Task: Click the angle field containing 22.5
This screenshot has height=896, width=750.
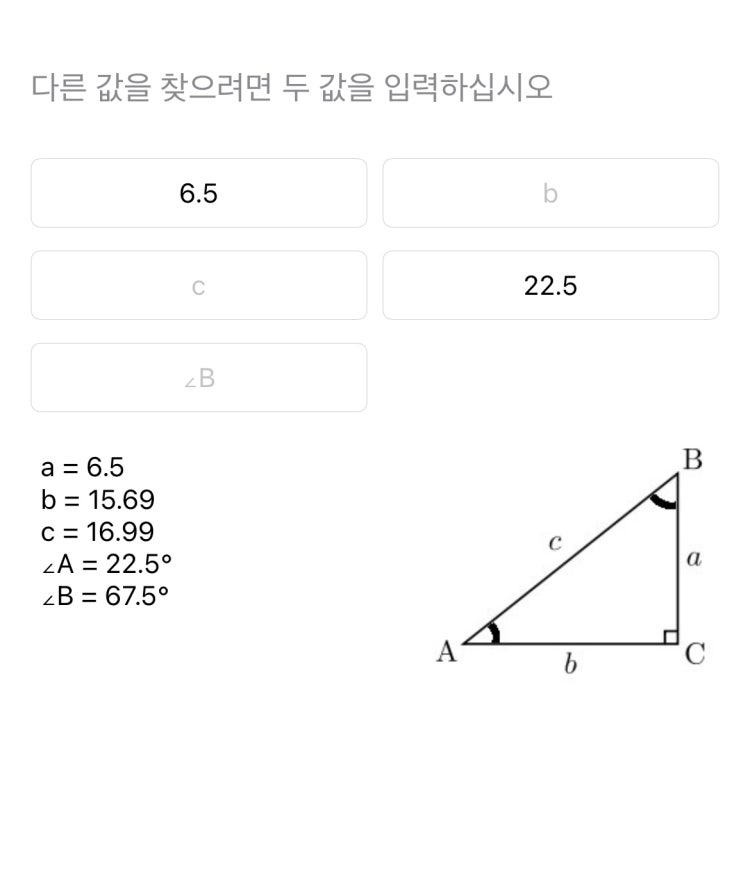Action: [x=550, y=285]
